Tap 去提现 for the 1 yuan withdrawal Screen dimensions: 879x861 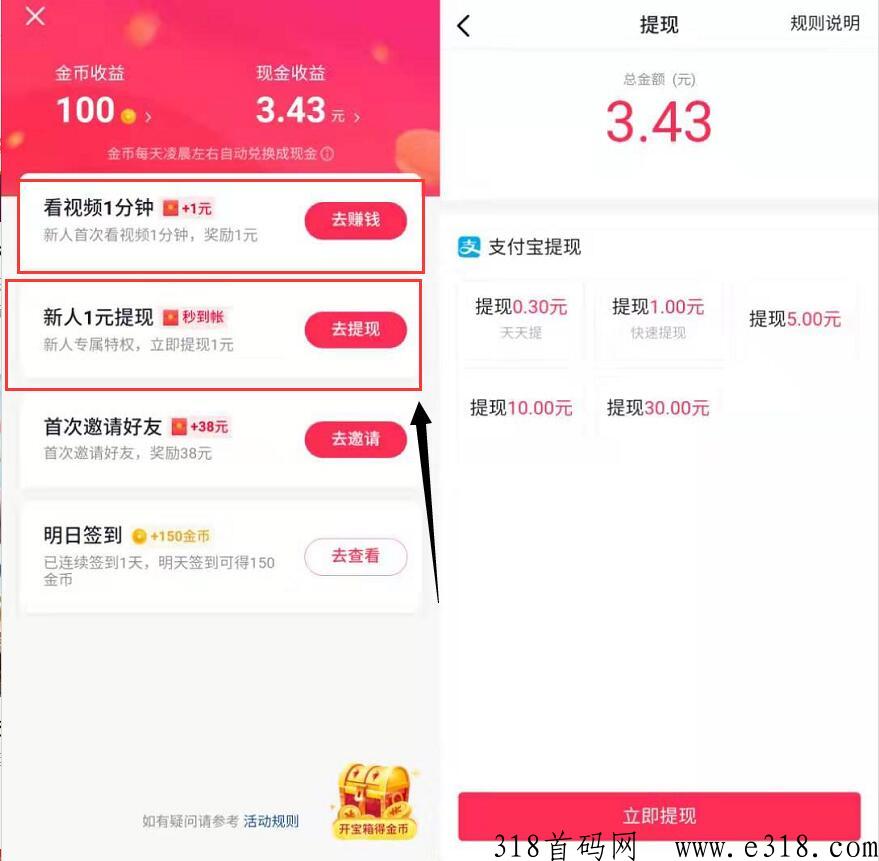(x=355, y=330)
